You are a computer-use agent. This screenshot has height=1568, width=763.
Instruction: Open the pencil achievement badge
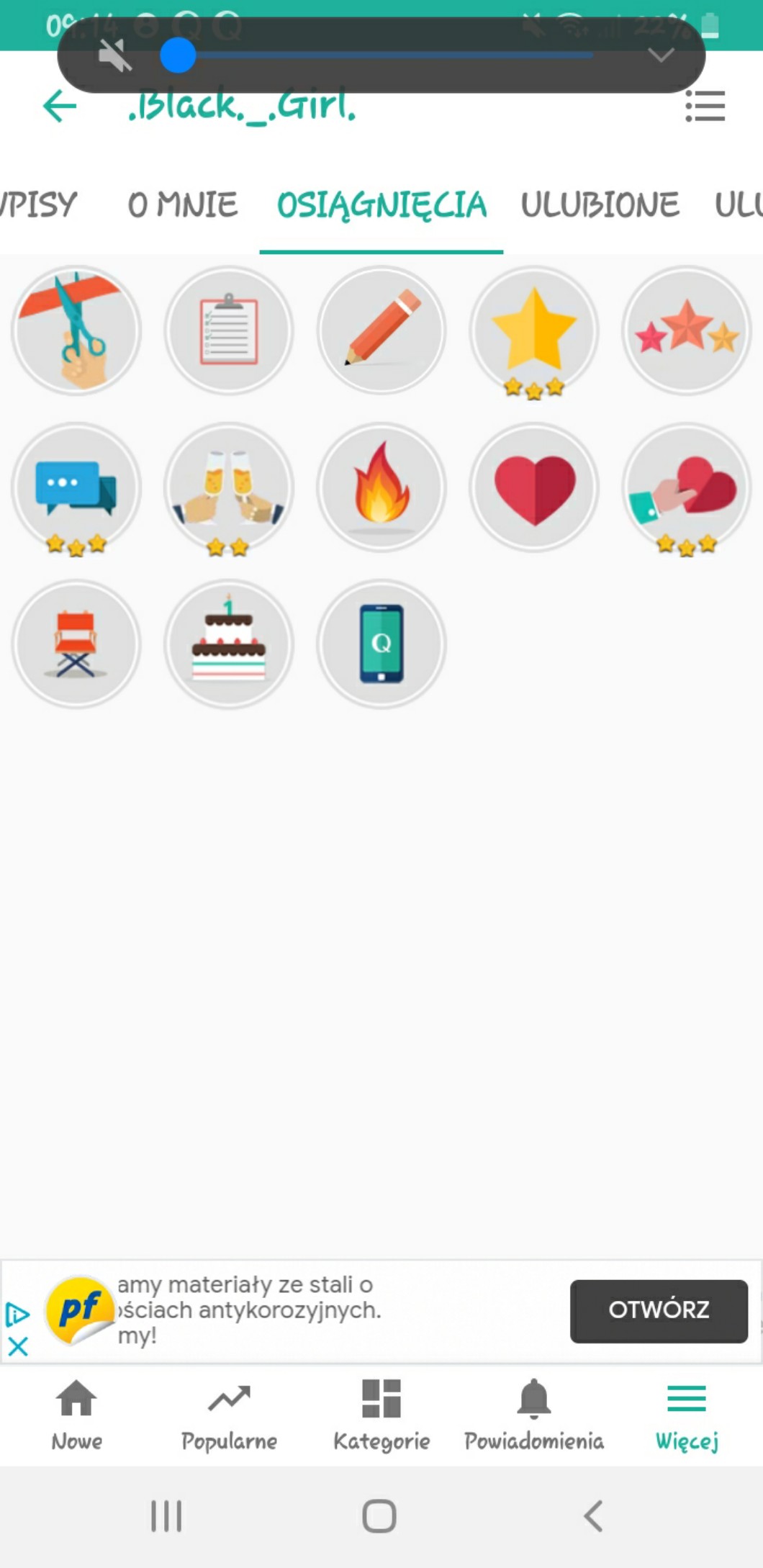381,330
